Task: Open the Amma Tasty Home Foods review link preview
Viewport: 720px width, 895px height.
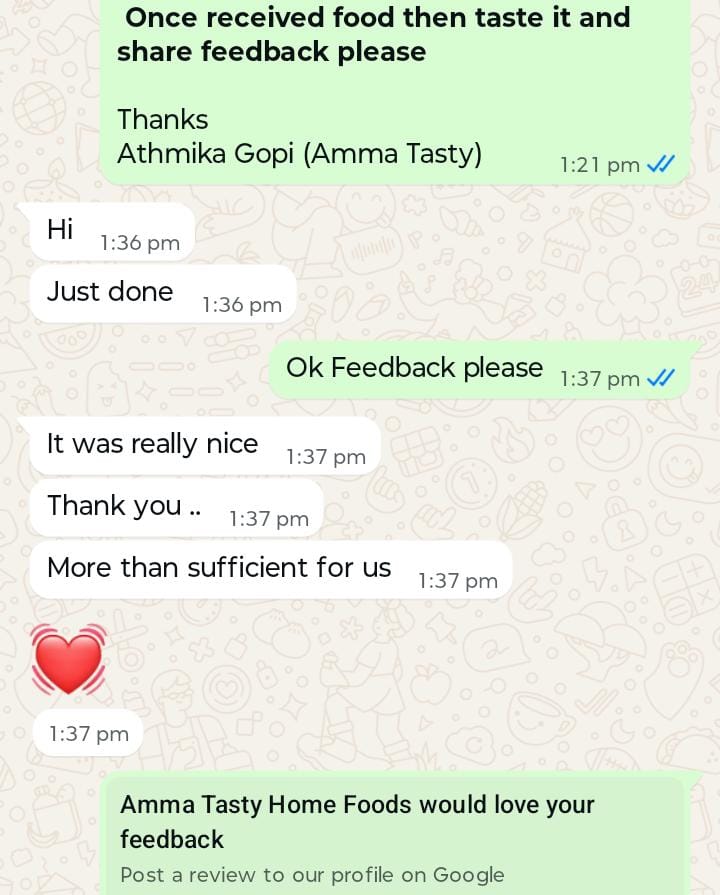Action: click(395, 836)
